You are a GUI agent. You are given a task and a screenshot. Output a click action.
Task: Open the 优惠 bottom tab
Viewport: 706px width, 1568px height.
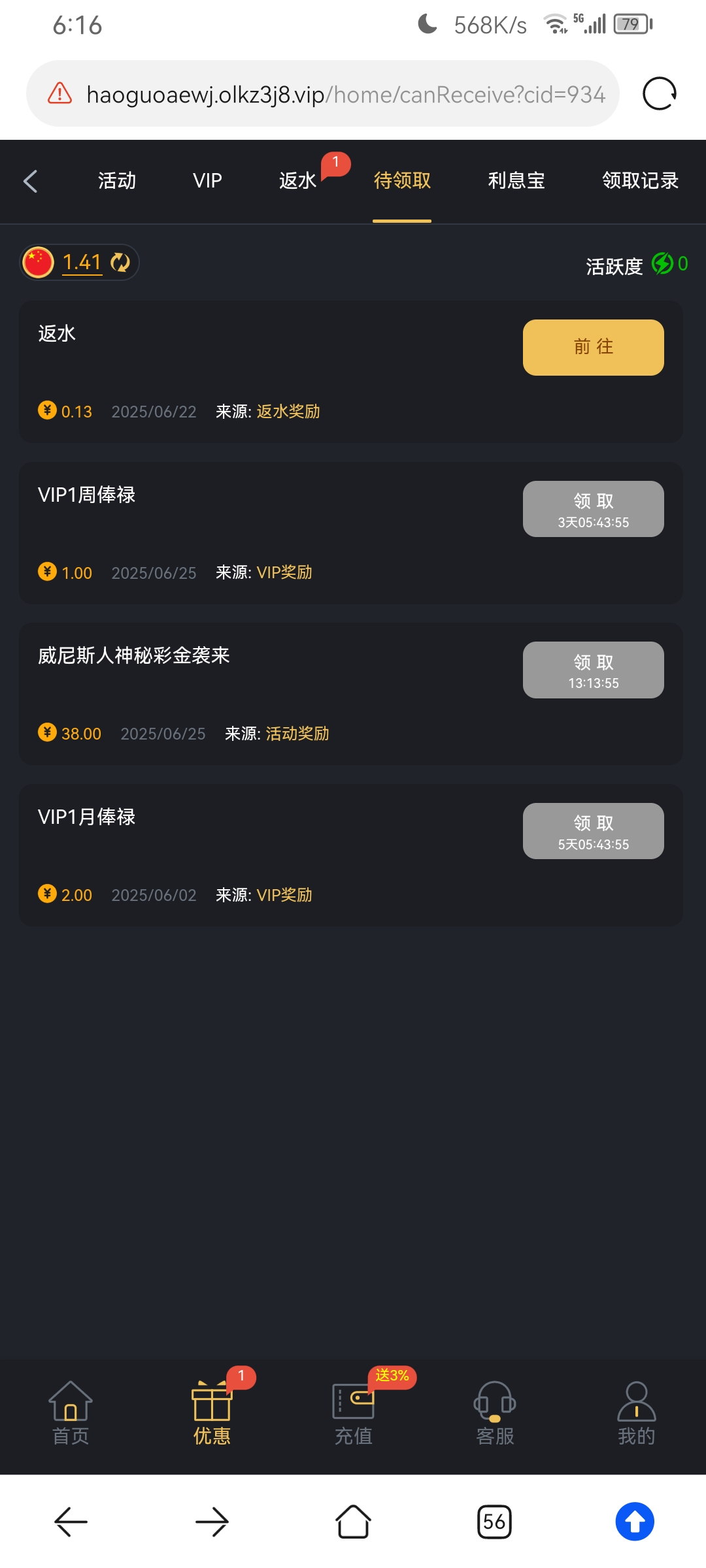point(212,1413)
